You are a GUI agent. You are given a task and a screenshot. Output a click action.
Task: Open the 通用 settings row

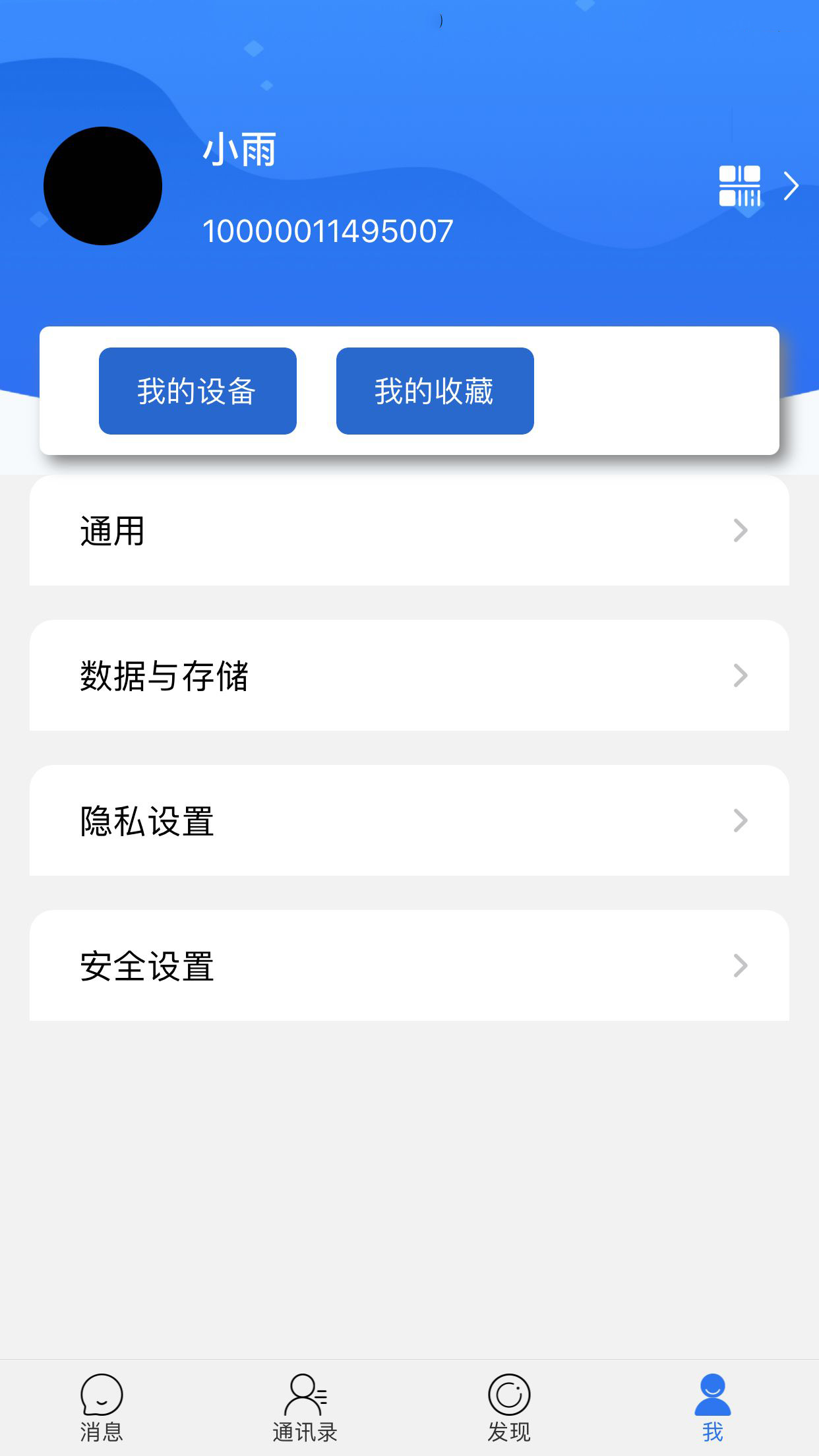[409, 531]
